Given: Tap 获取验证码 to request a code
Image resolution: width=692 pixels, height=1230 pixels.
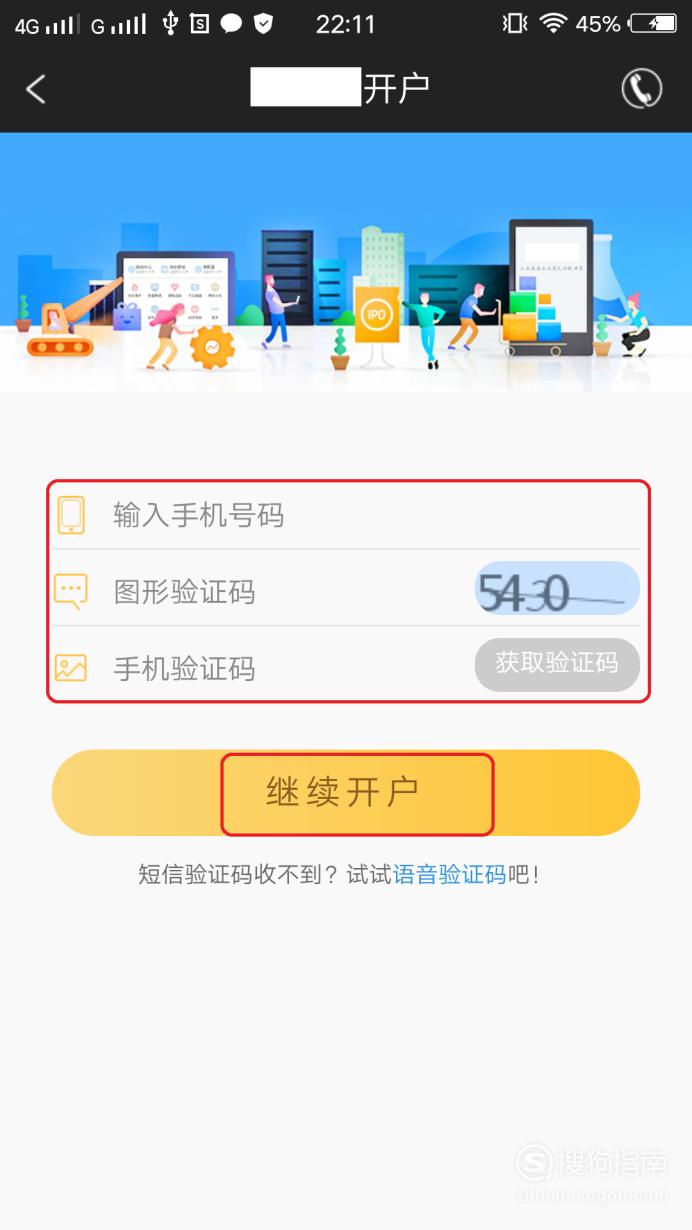Looking at the screenshot, I should pyautogui.click(x=557, y=664).
